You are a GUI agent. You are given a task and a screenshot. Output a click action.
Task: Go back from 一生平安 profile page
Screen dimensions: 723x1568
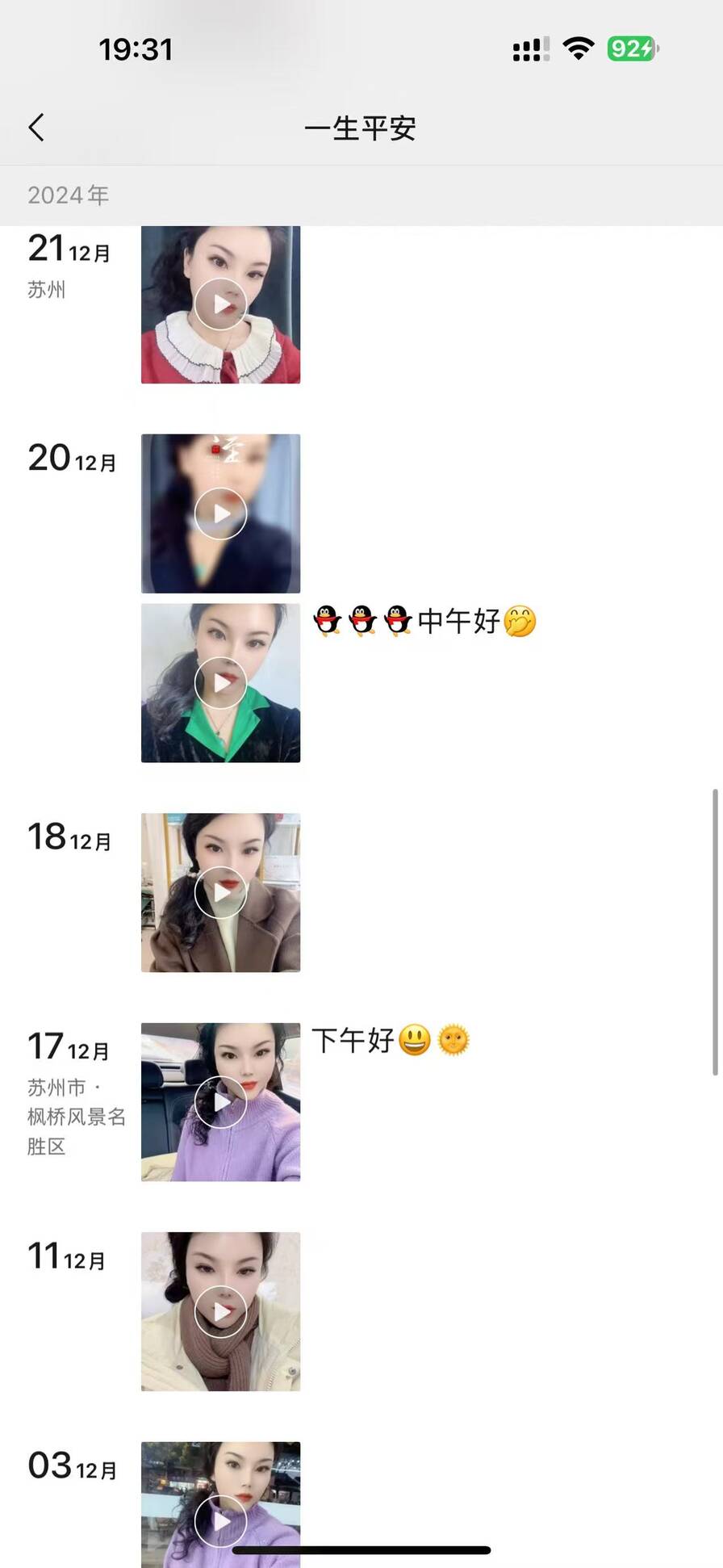pyautogui.click(x=37, y=128)
